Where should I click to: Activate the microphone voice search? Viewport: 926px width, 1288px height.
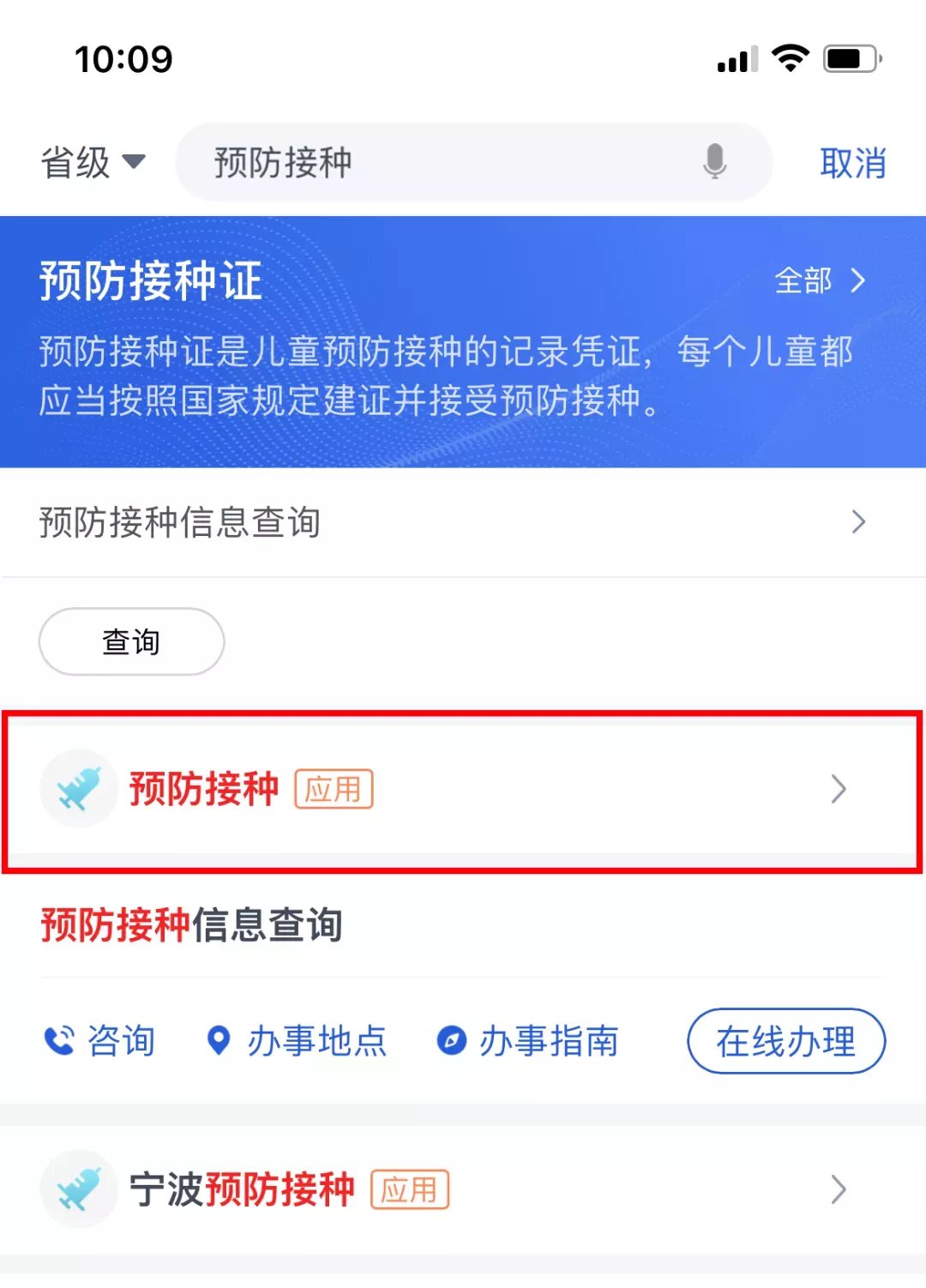pos(714,161)
